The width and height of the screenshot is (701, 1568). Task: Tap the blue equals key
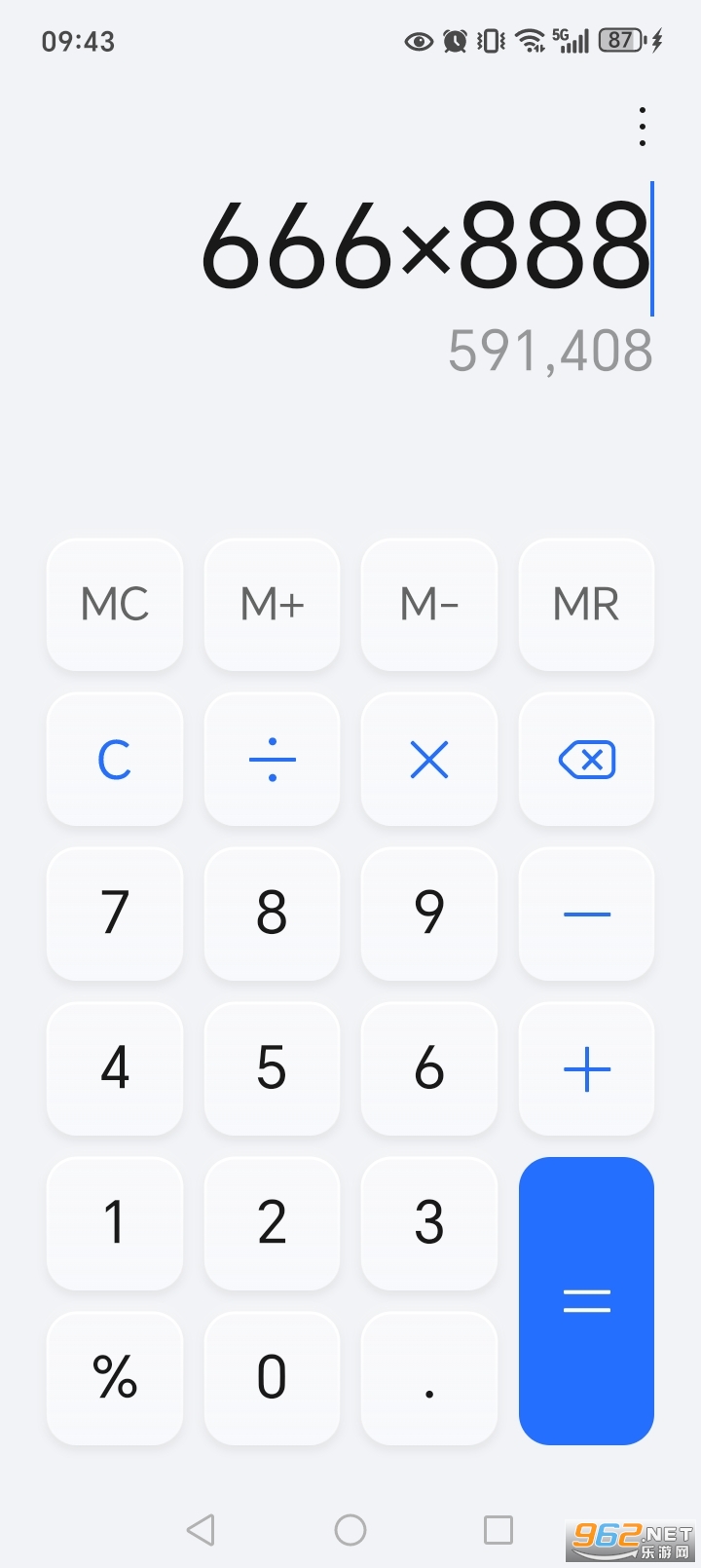585,1300
